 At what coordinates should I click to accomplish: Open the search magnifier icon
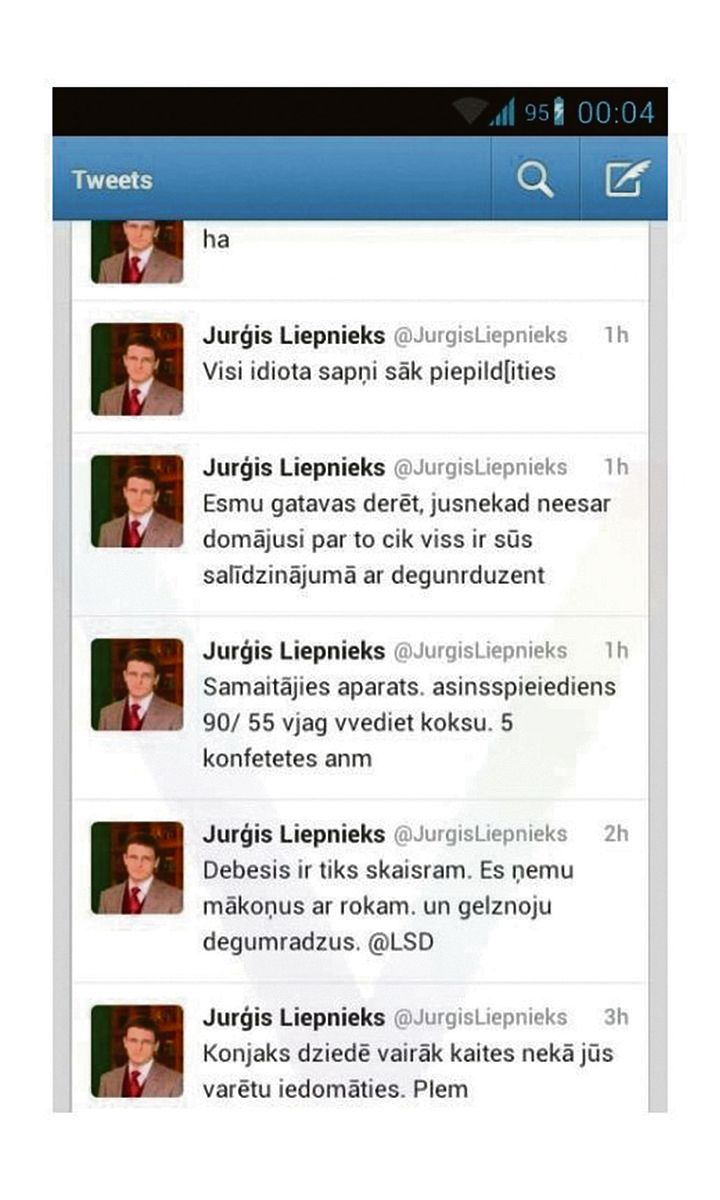pos(535,180)
